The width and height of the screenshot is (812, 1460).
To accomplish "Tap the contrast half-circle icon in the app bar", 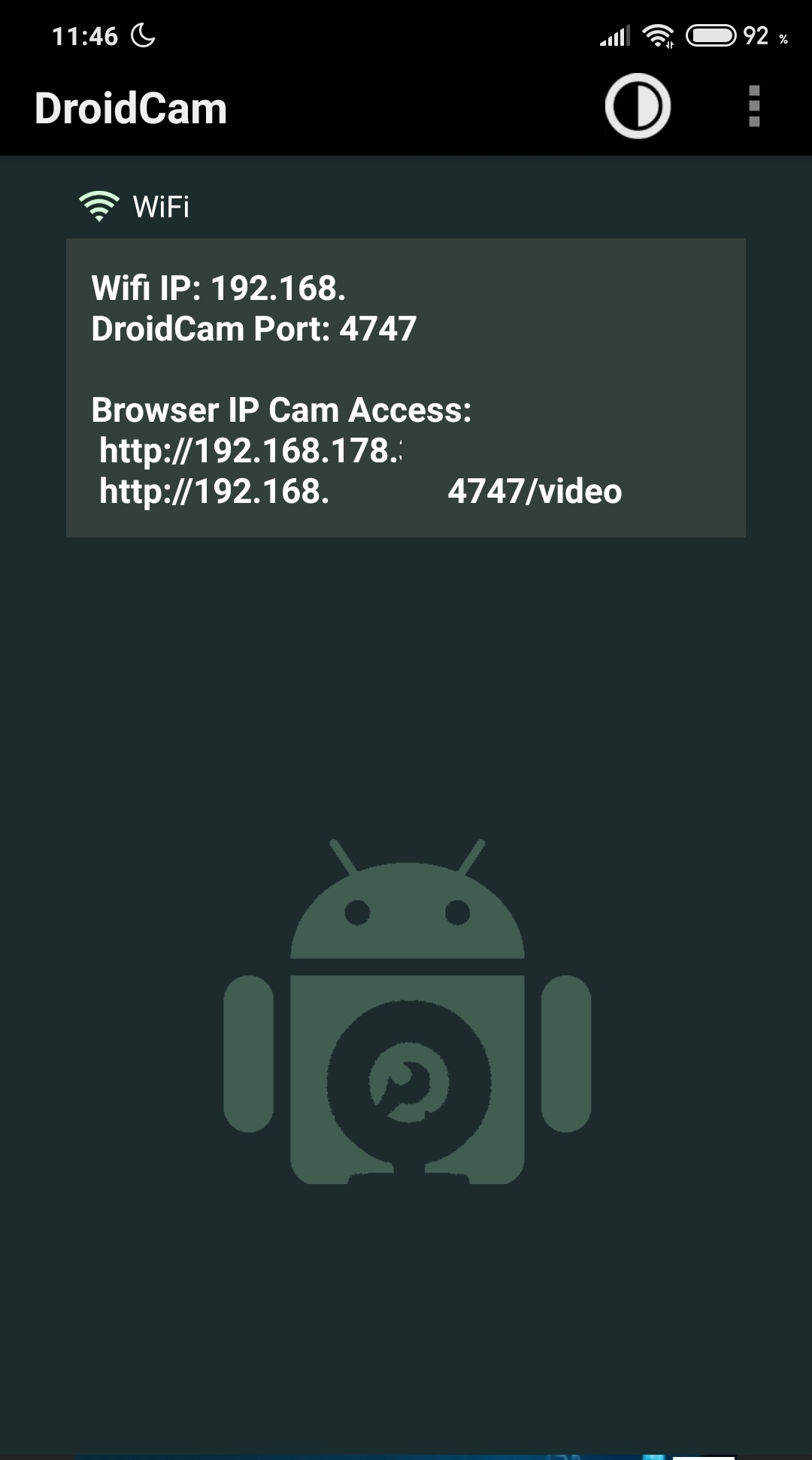I will 638,106.
